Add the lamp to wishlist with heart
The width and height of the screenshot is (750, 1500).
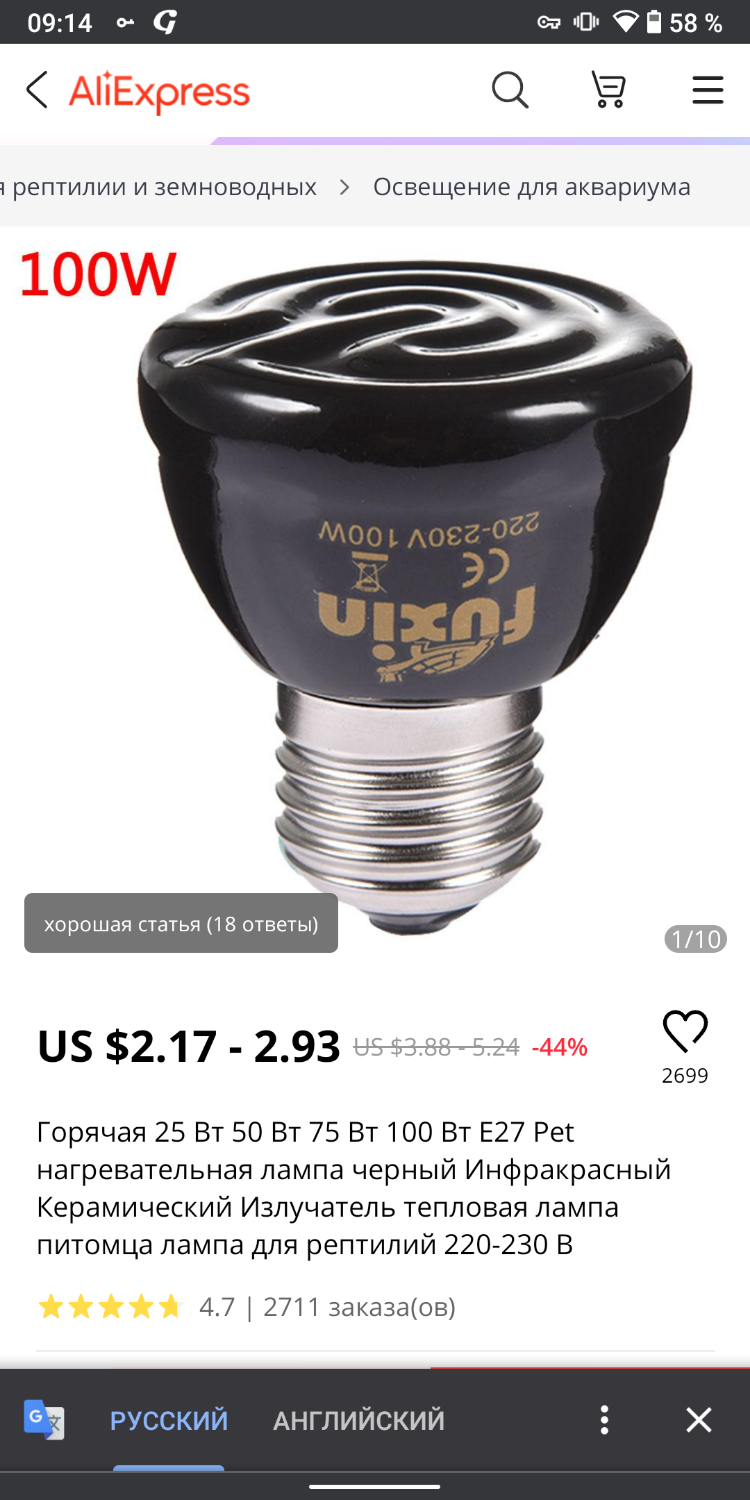pyautogui.click(x=685, y=1033)
